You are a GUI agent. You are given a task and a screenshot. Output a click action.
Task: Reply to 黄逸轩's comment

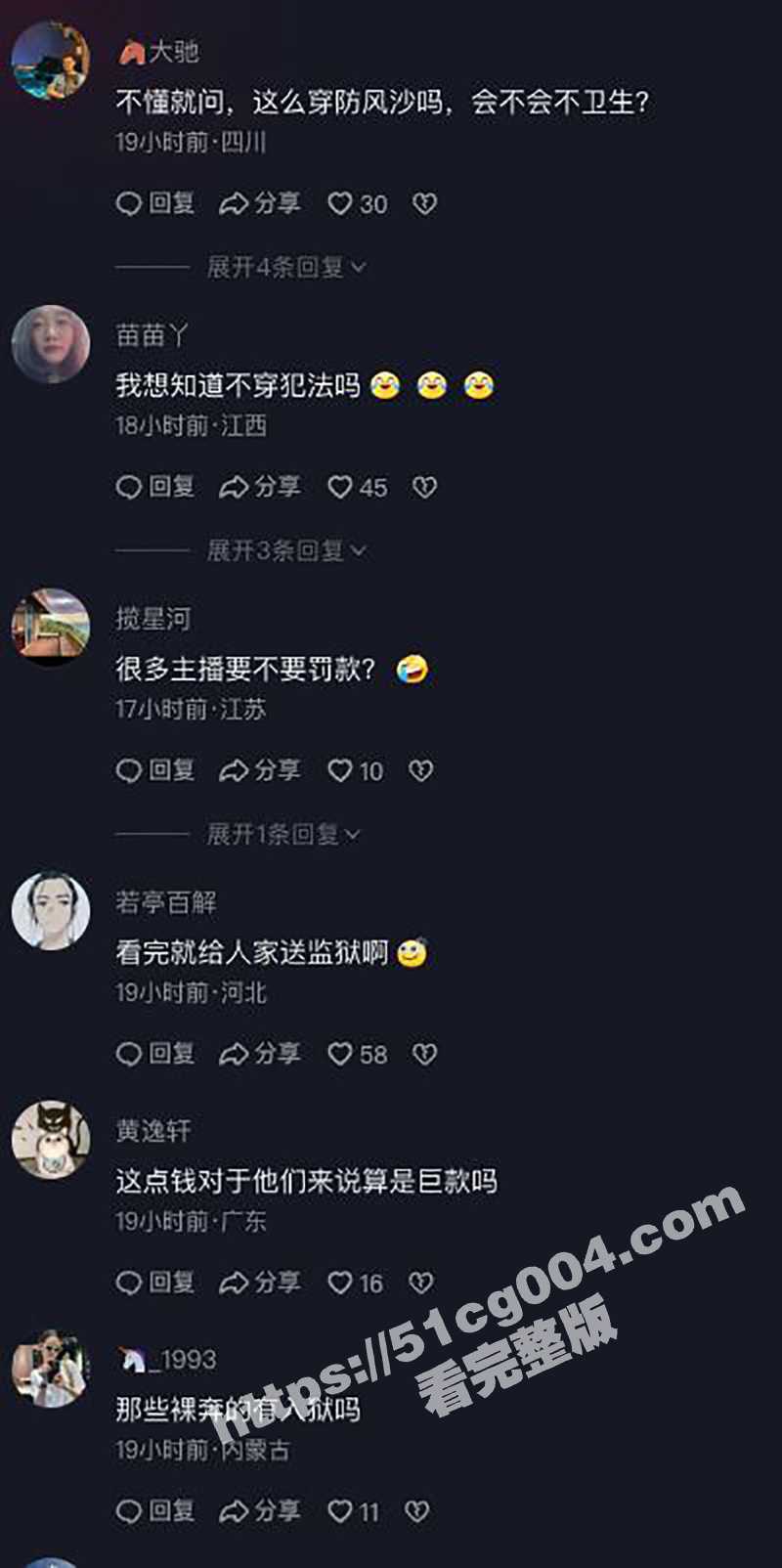coord(155,1283)
